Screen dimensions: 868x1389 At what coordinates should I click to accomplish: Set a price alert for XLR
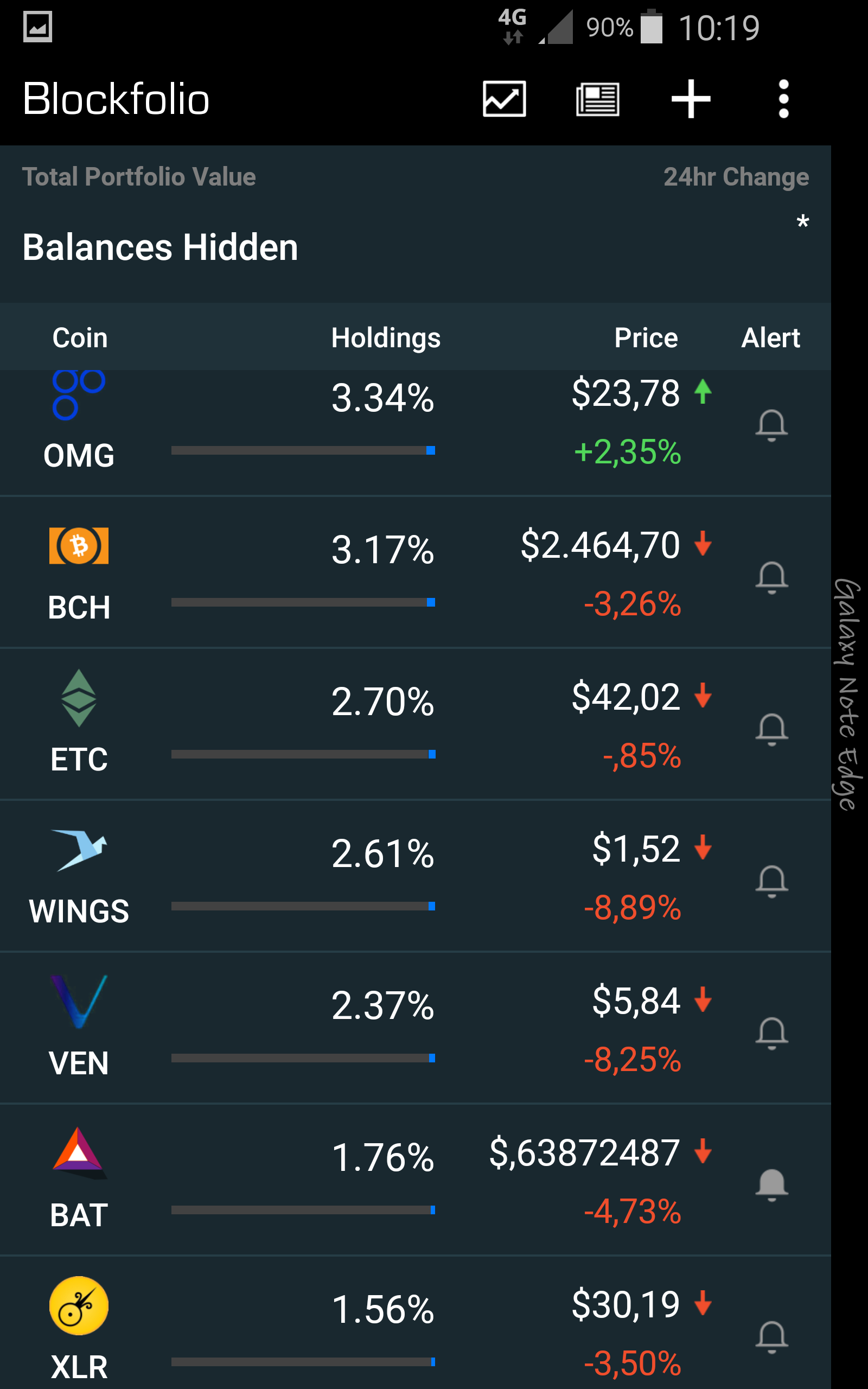click(771, 1337)
